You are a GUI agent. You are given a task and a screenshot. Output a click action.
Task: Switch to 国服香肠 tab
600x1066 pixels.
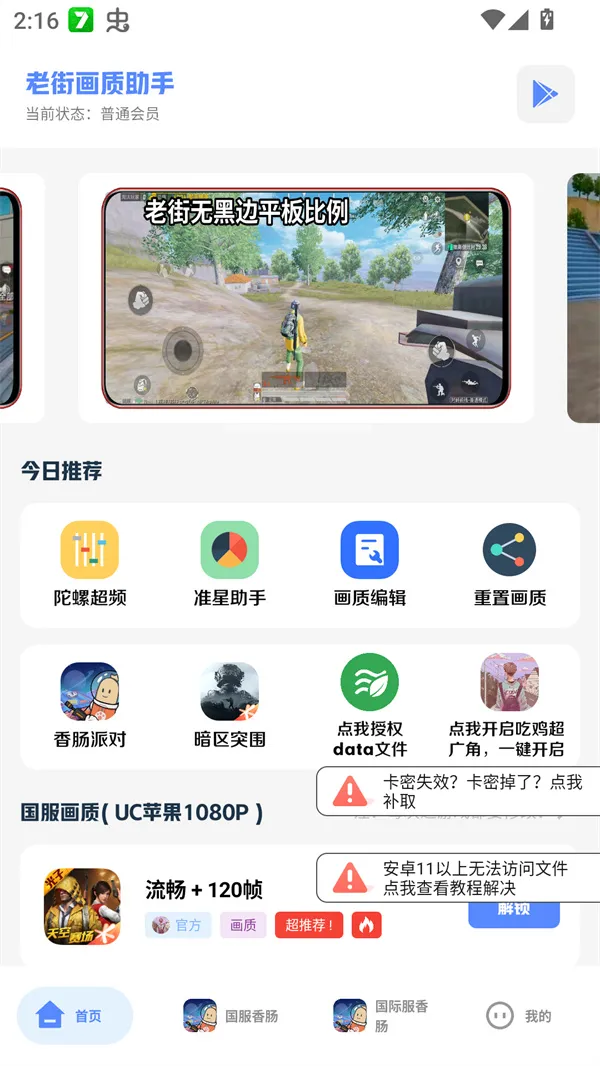tap(231, 1016)
